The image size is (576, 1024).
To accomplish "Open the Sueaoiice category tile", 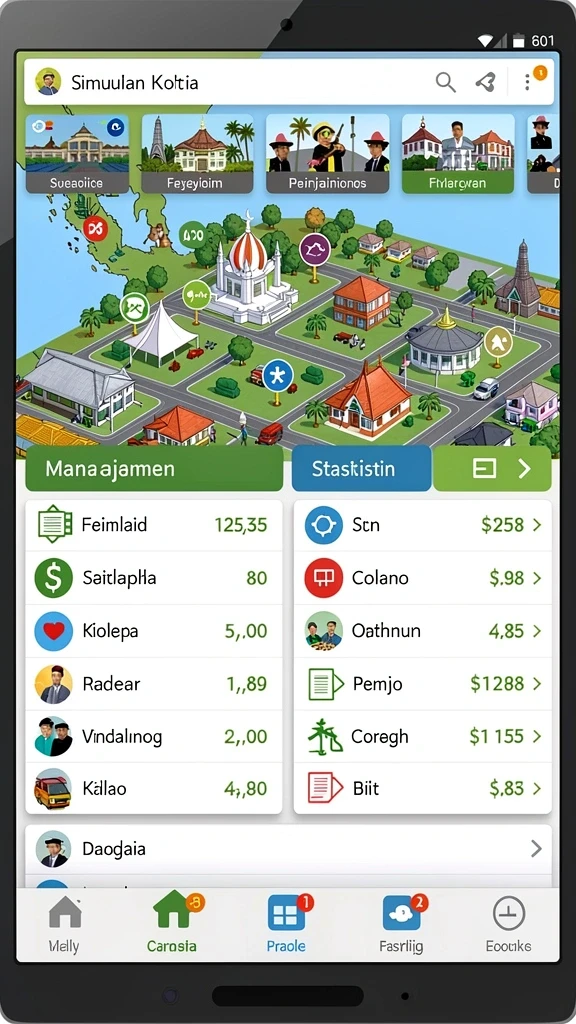I will [x=77, y=154].
